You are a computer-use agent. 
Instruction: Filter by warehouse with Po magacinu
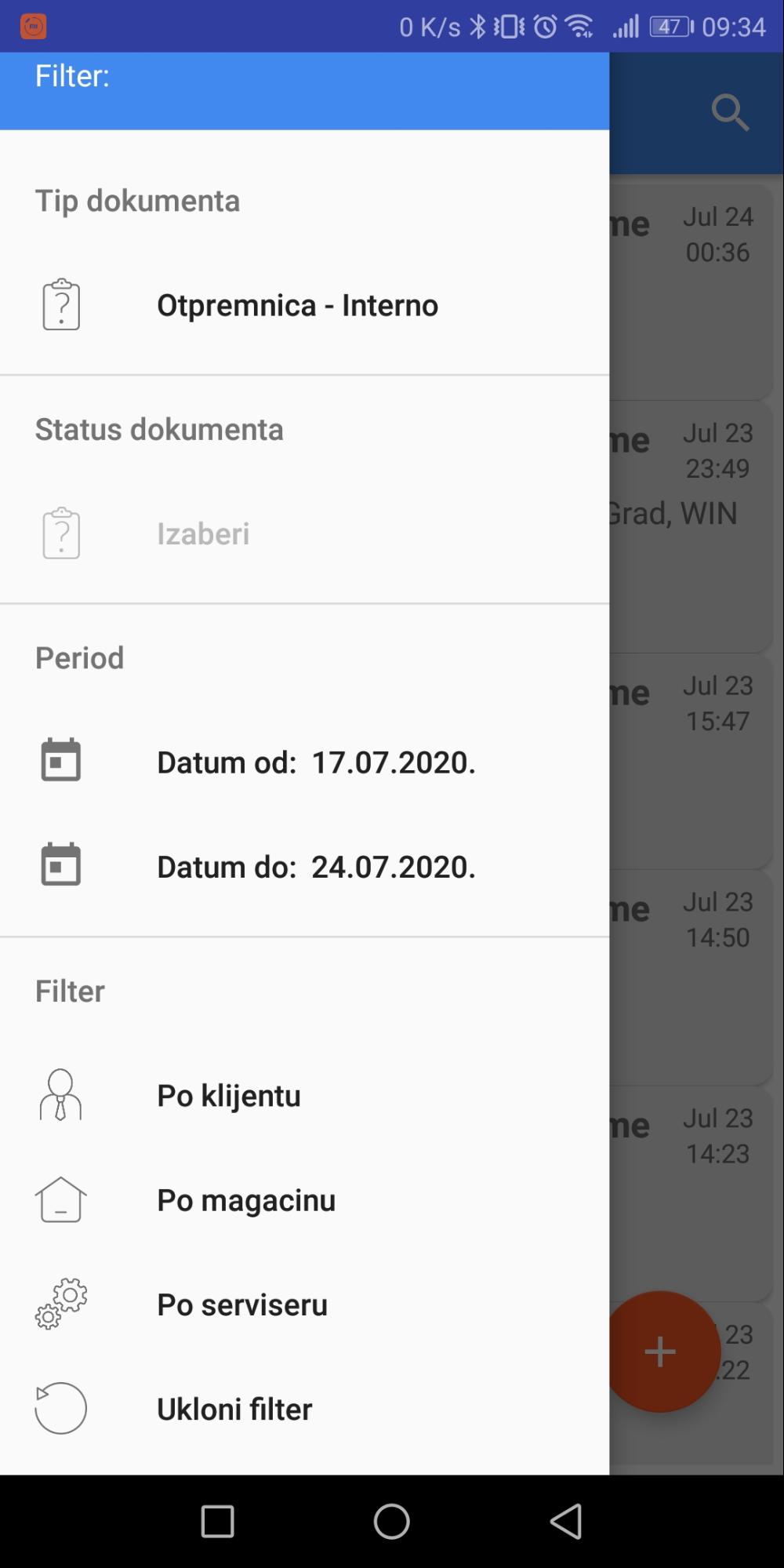click(x=245, y=1200)
